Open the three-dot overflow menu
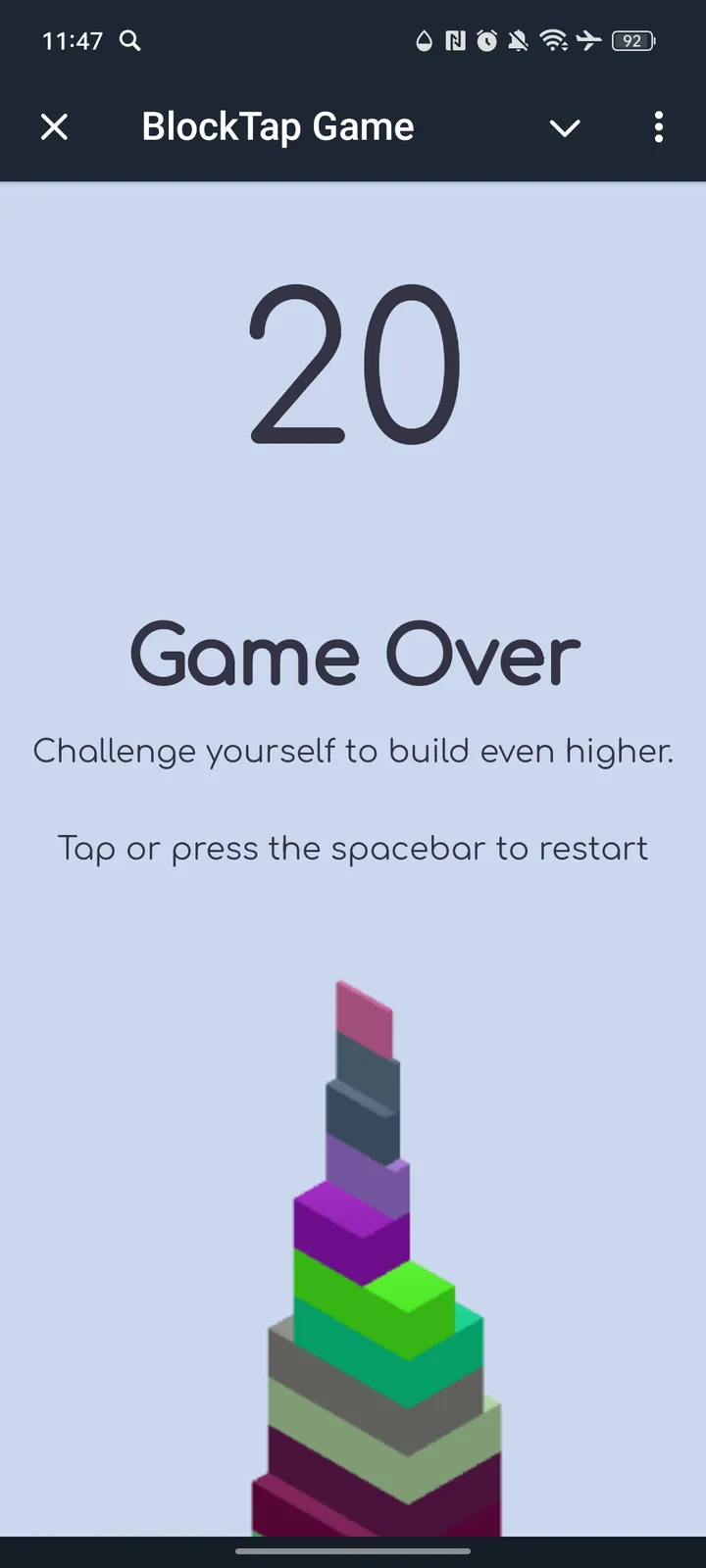The height and width of the screenshot is (1568, 706). click(658, 127)
